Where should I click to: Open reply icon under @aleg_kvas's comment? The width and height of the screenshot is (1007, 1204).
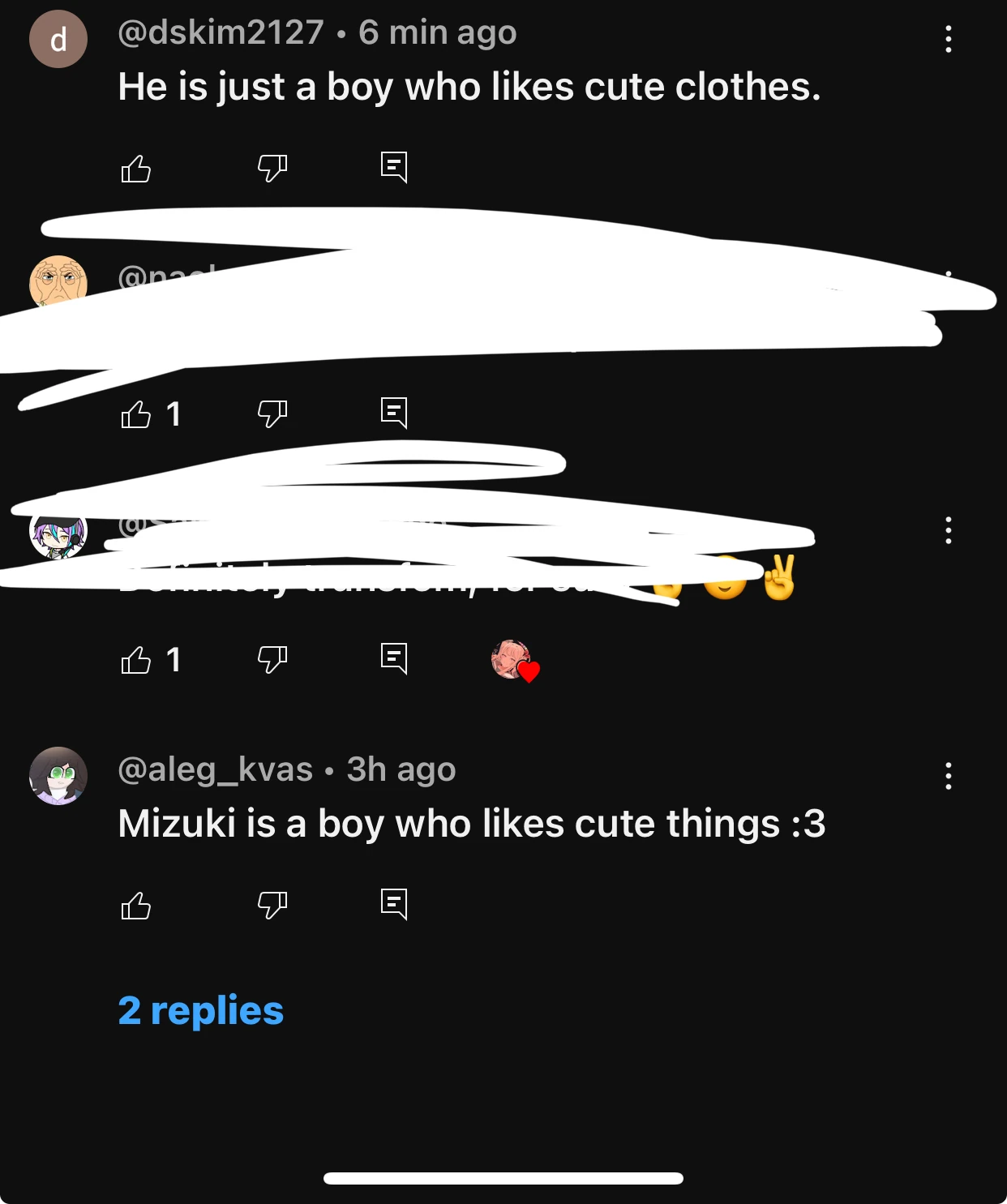click(x=395, y=906)
